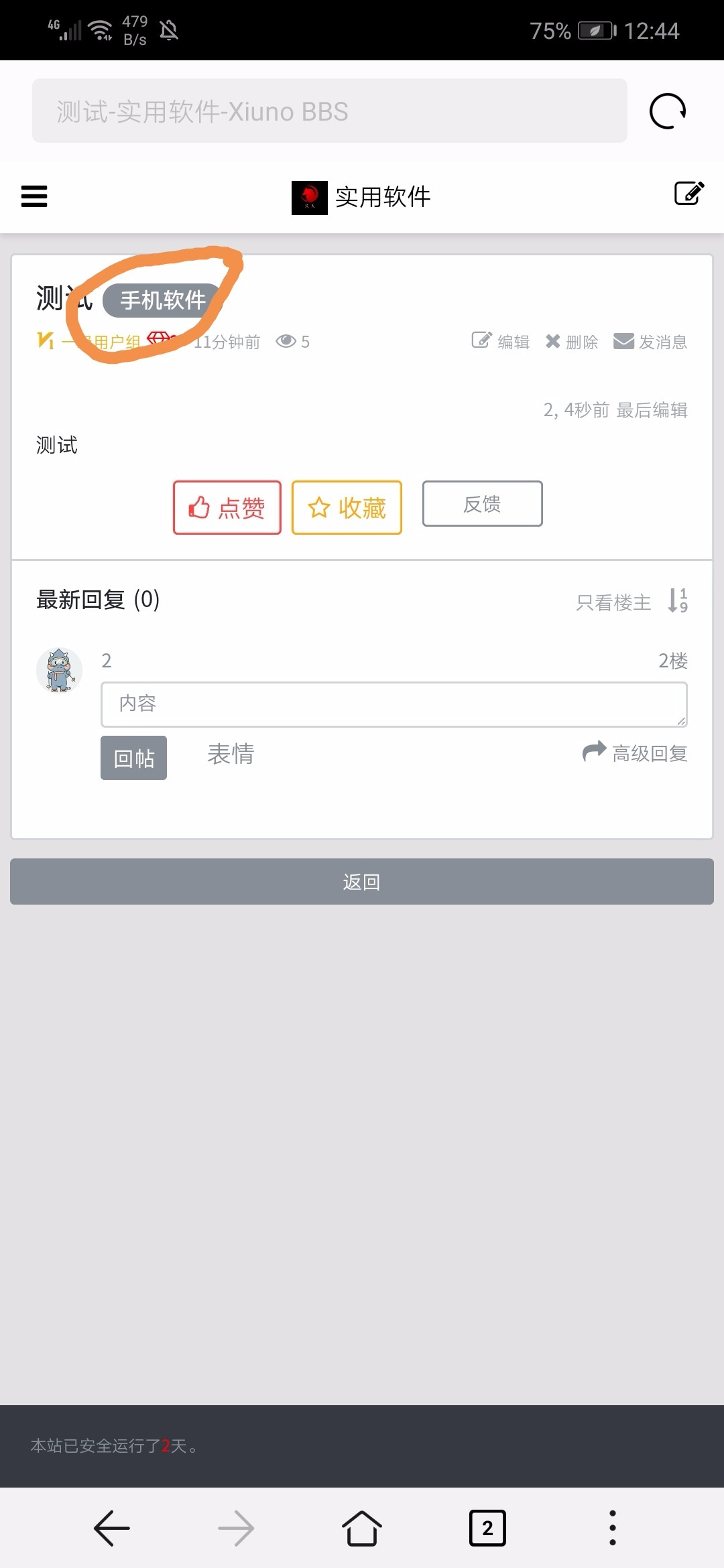This screenshot has width=724, height=1568.
Task: Open the 表情 emoji picker
Action: pyautogui.click(x=231, y=754)
